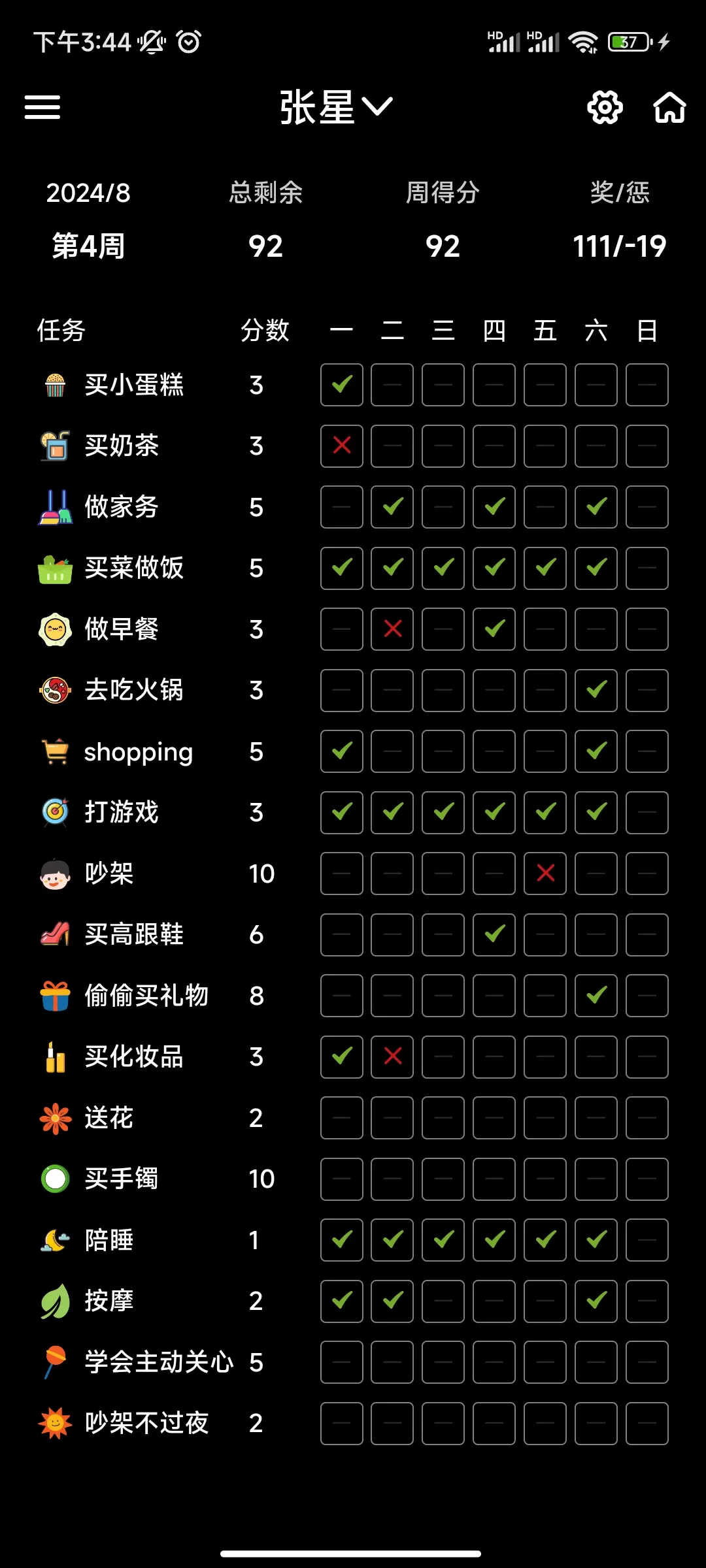Check Wednesday box for 按摩
This screenshot has height=1568, width=706.
pos(443,1301)
